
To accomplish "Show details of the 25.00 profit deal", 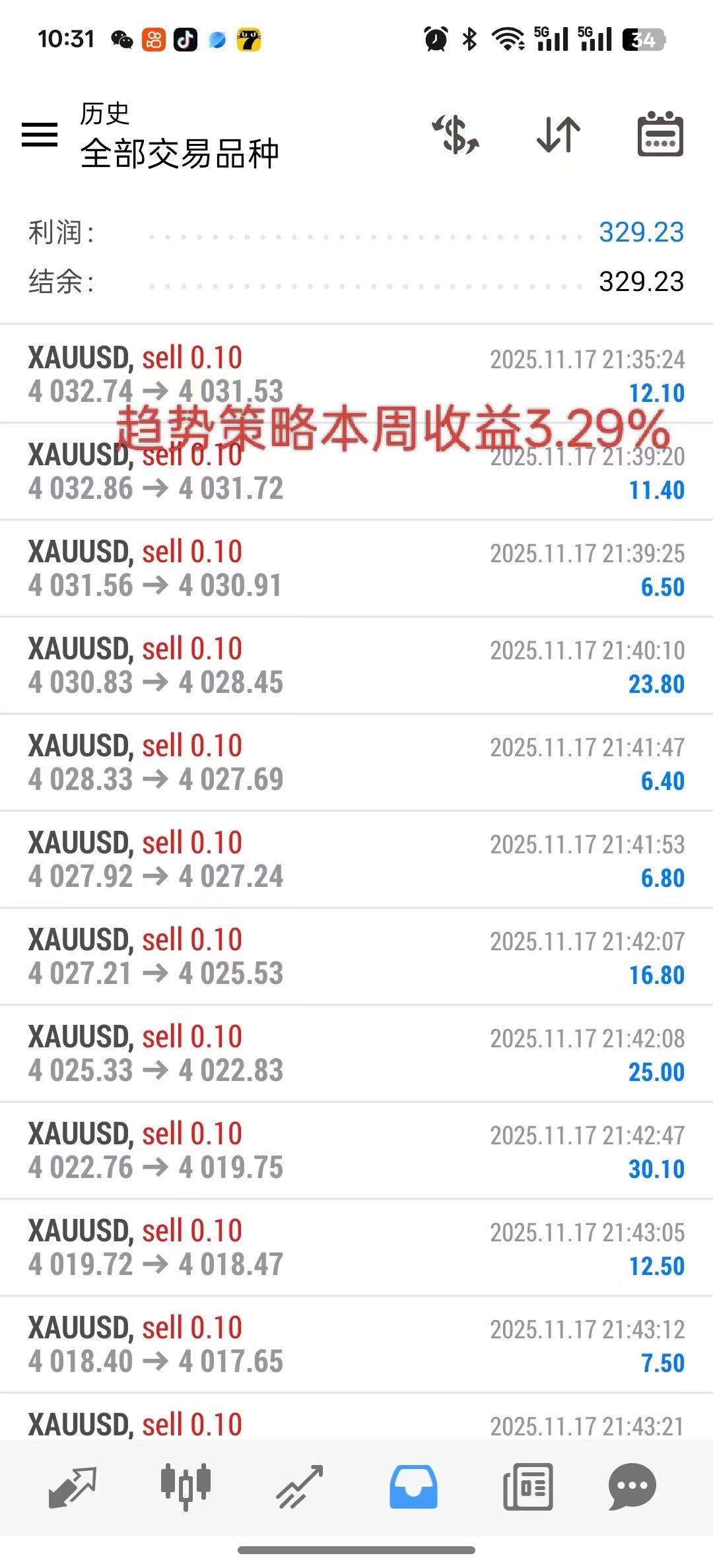I will (x=356, y=1054).
